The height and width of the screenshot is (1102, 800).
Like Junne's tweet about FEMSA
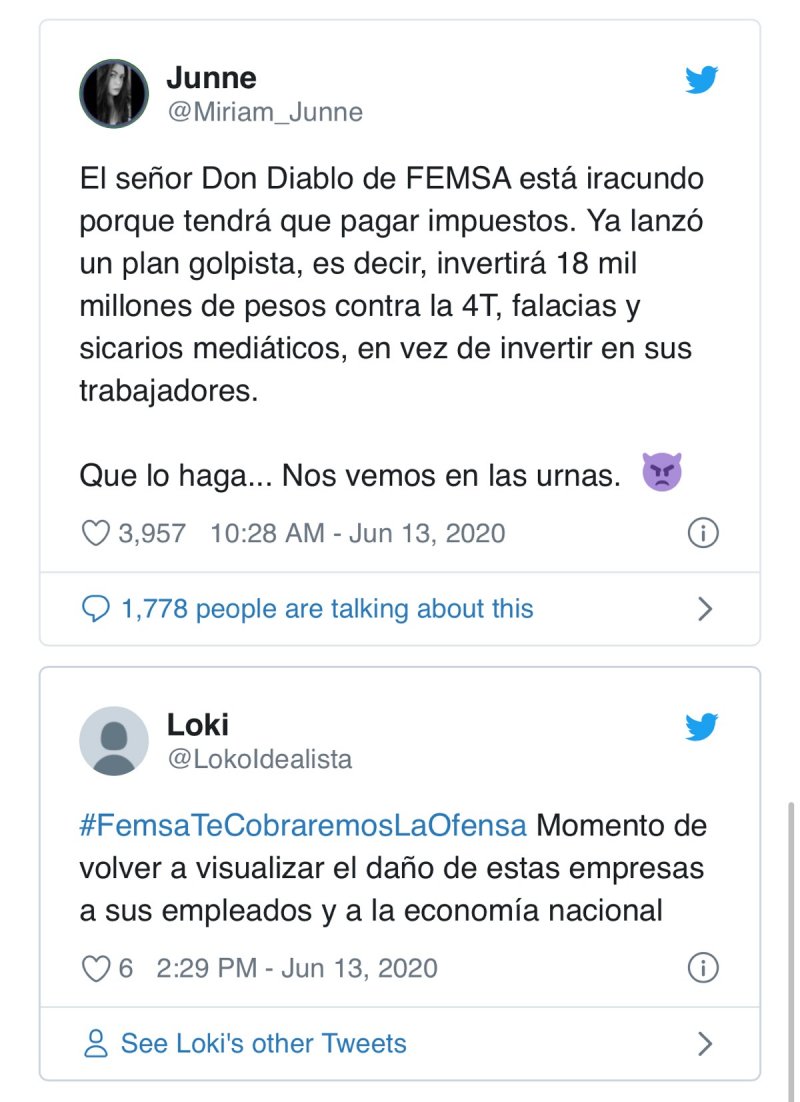pos(95,533)
